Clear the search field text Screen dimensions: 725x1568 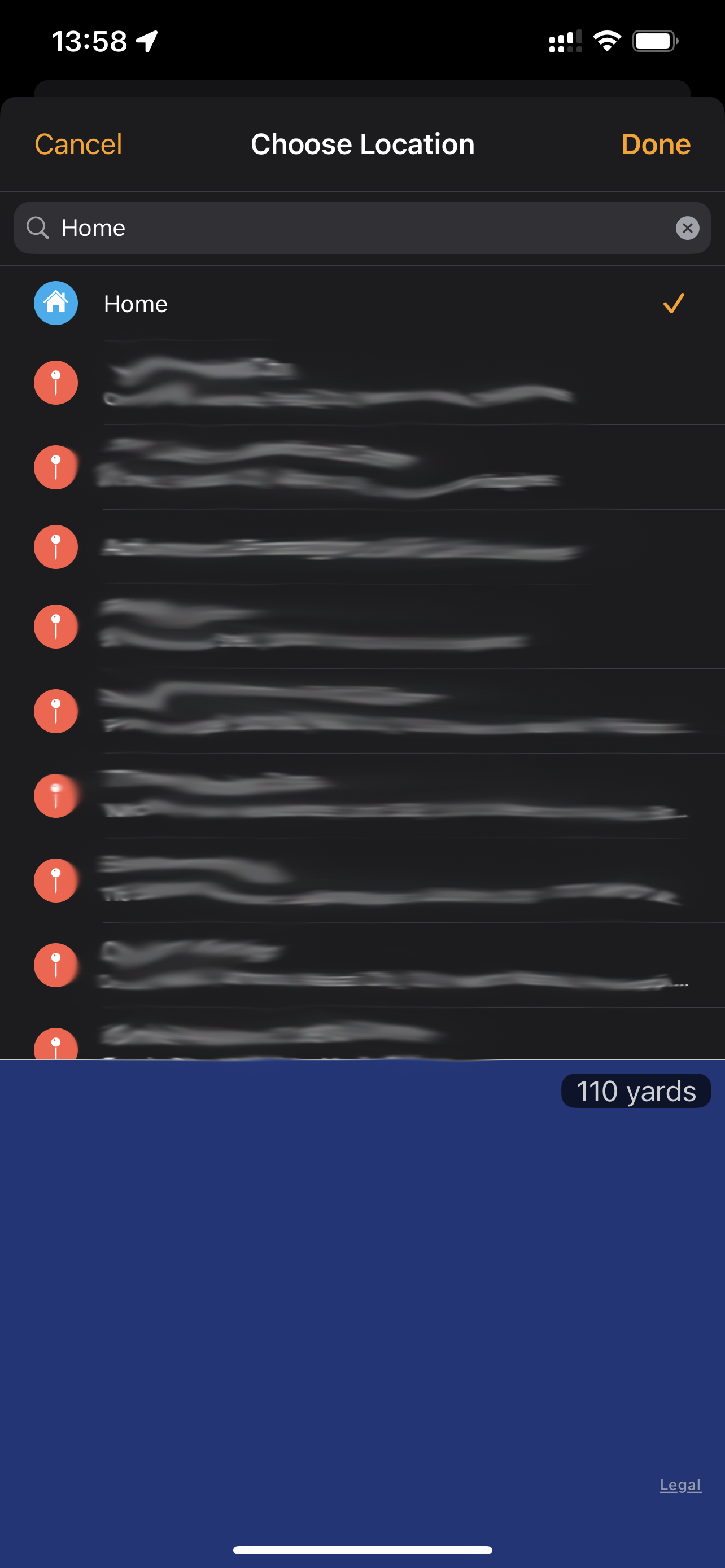tap(687, 228)
